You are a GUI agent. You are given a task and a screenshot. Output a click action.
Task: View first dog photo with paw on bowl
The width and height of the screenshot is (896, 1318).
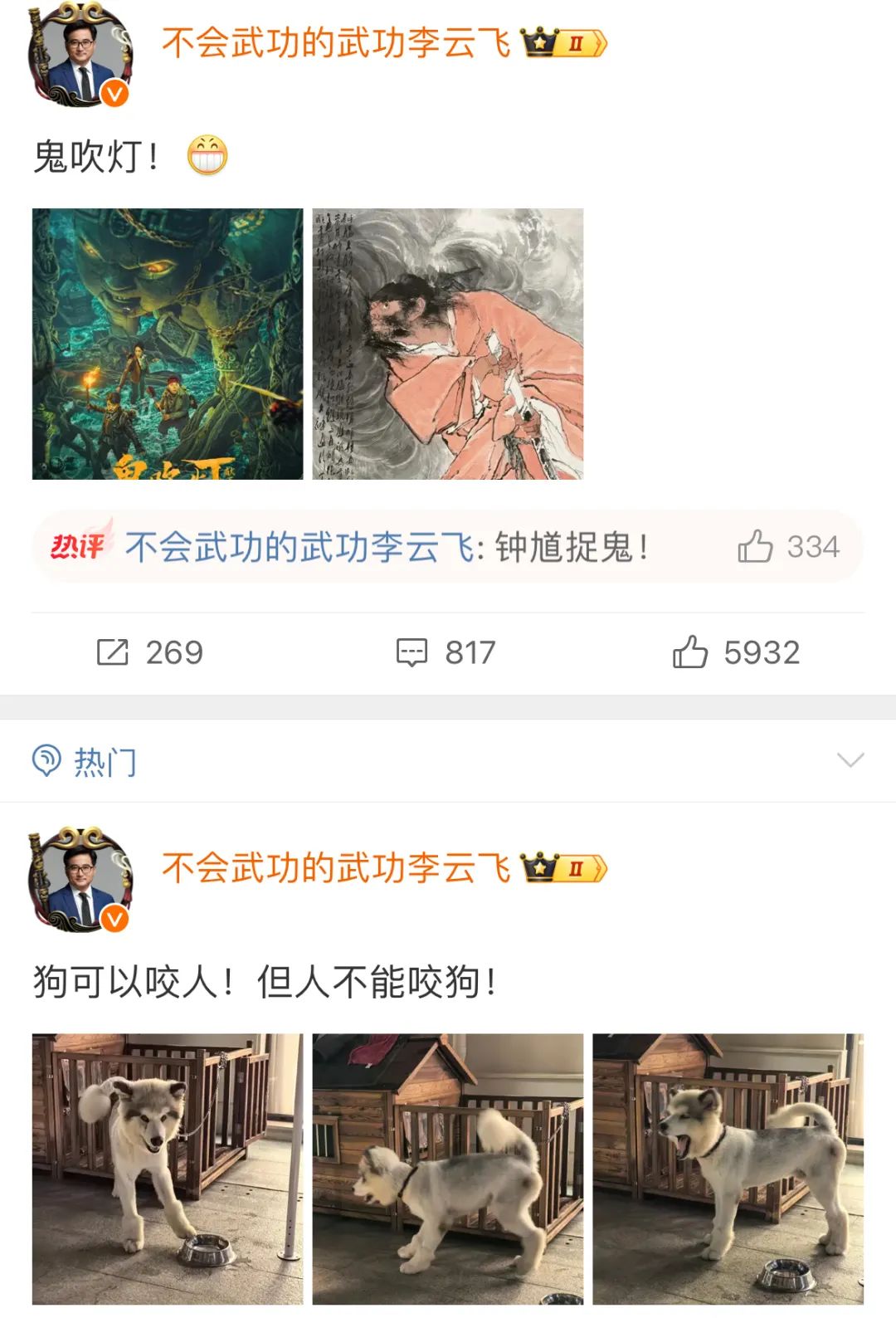pos(168,1169)
